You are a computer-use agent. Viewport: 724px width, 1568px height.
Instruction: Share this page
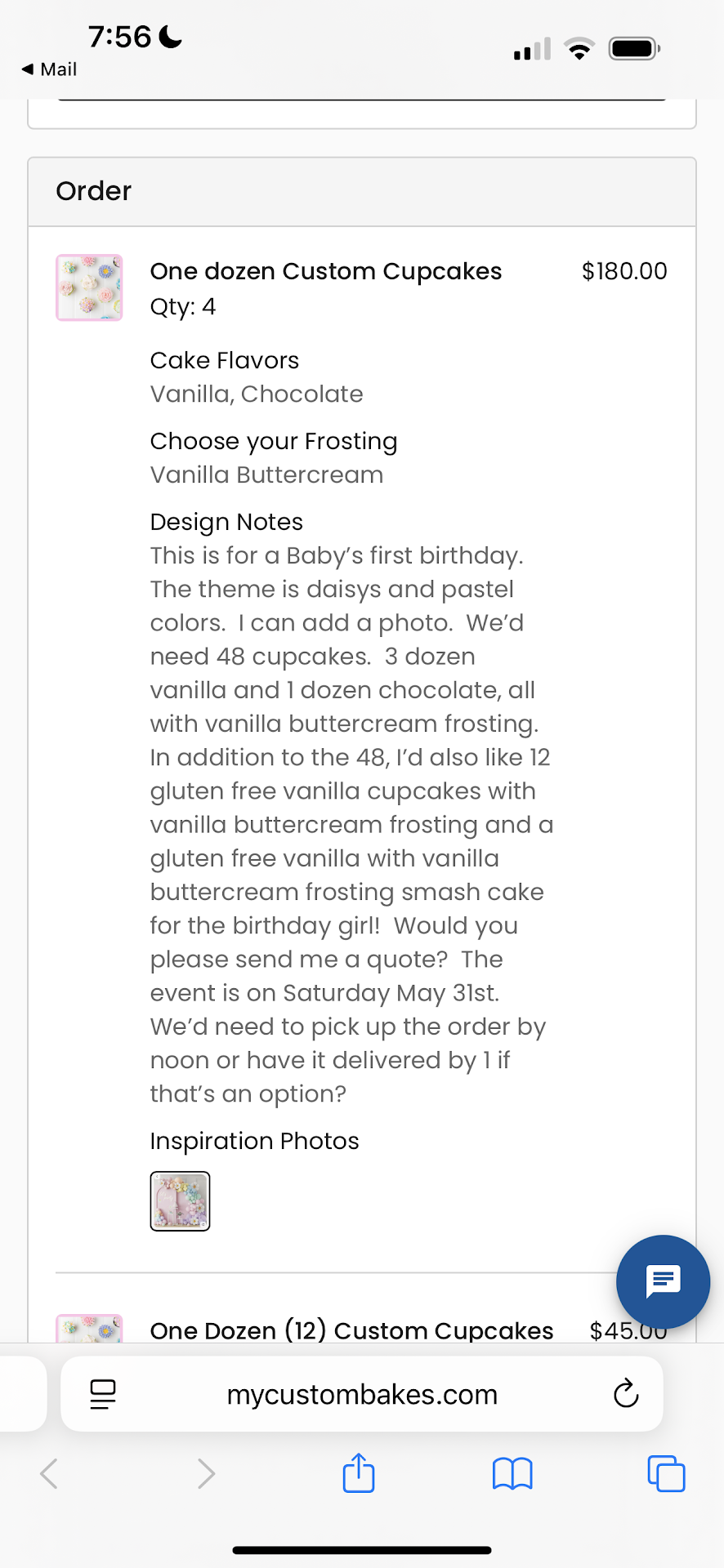click(x=358, y=1473)
